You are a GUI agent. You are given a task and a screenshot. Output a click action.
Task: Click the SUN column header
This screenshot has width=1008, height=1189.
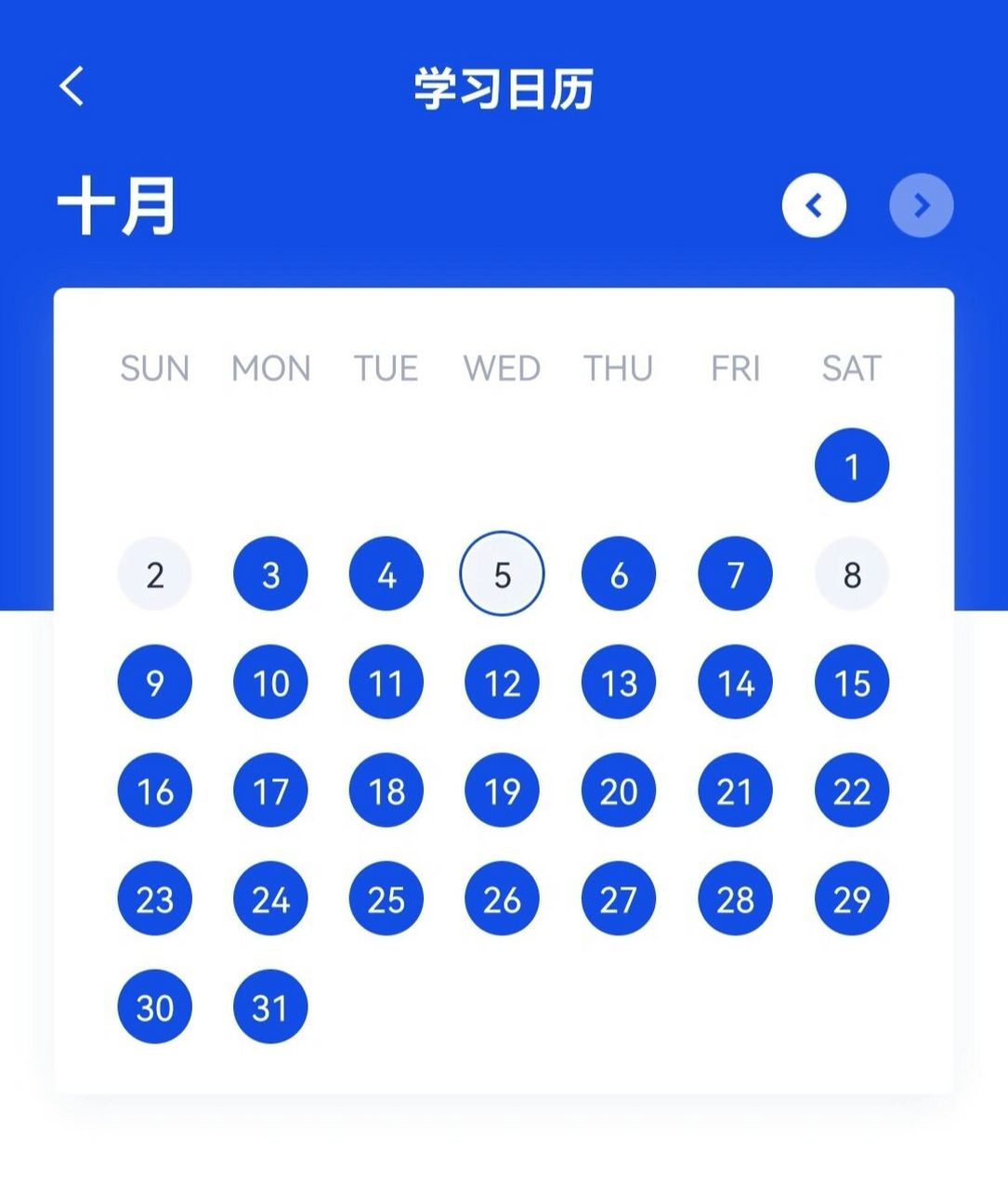click(154, 368)
